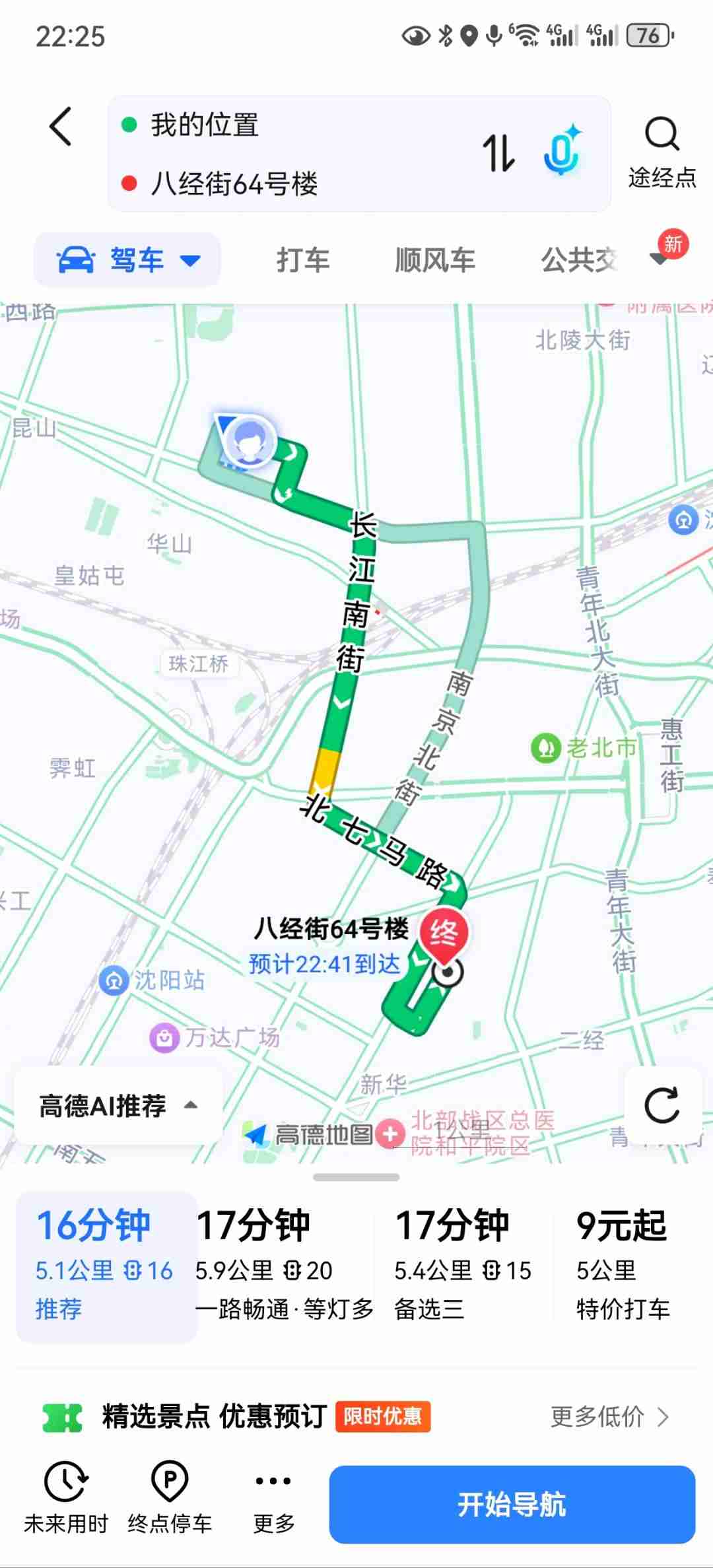Refresh the routes on the map
The height and width of the screenshot is (1568, 713).
tap(662, 1106)
